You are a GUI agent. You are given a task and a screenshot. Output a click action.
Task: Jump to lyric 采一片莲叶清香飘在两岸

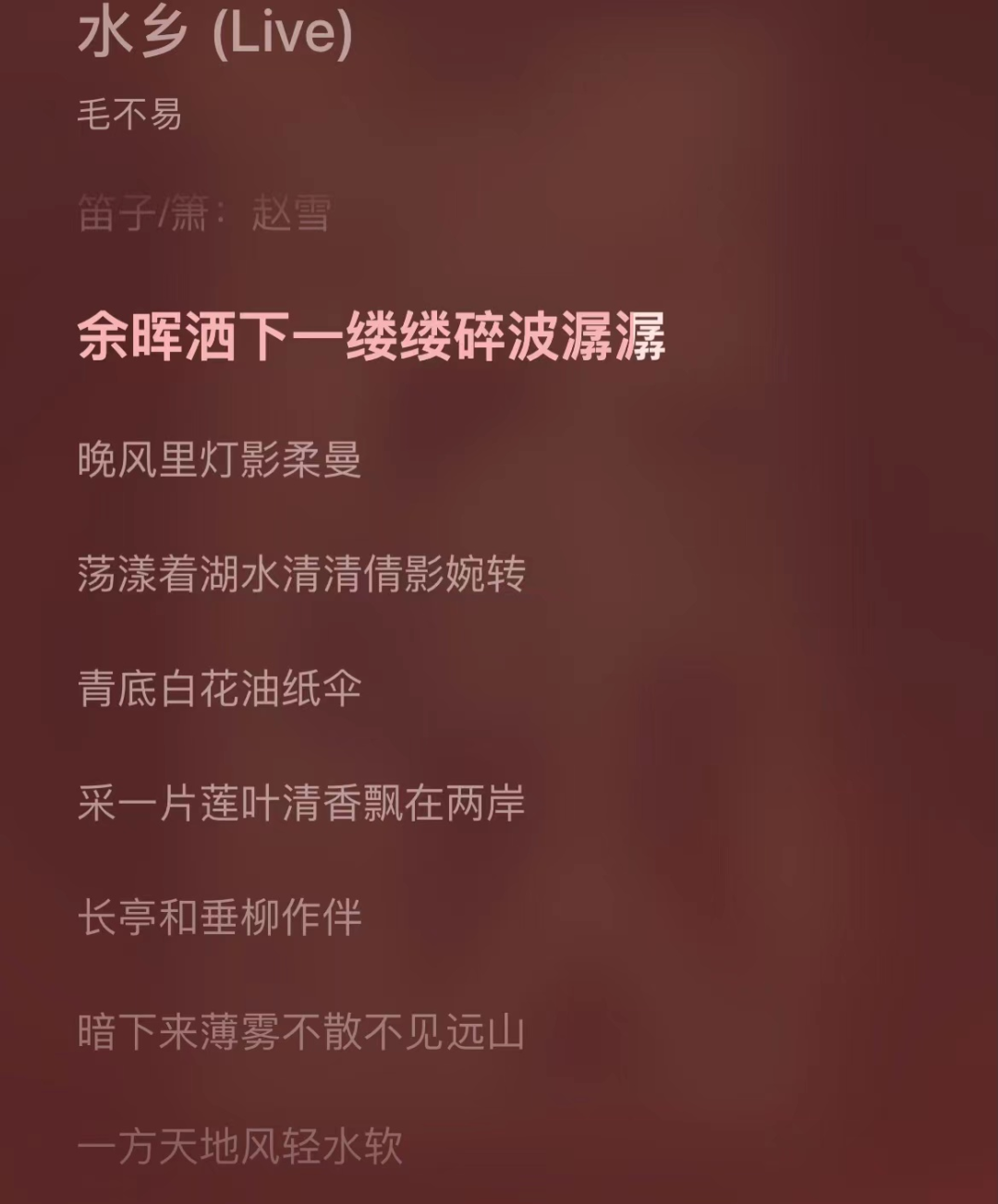click(x=301, y=803)
